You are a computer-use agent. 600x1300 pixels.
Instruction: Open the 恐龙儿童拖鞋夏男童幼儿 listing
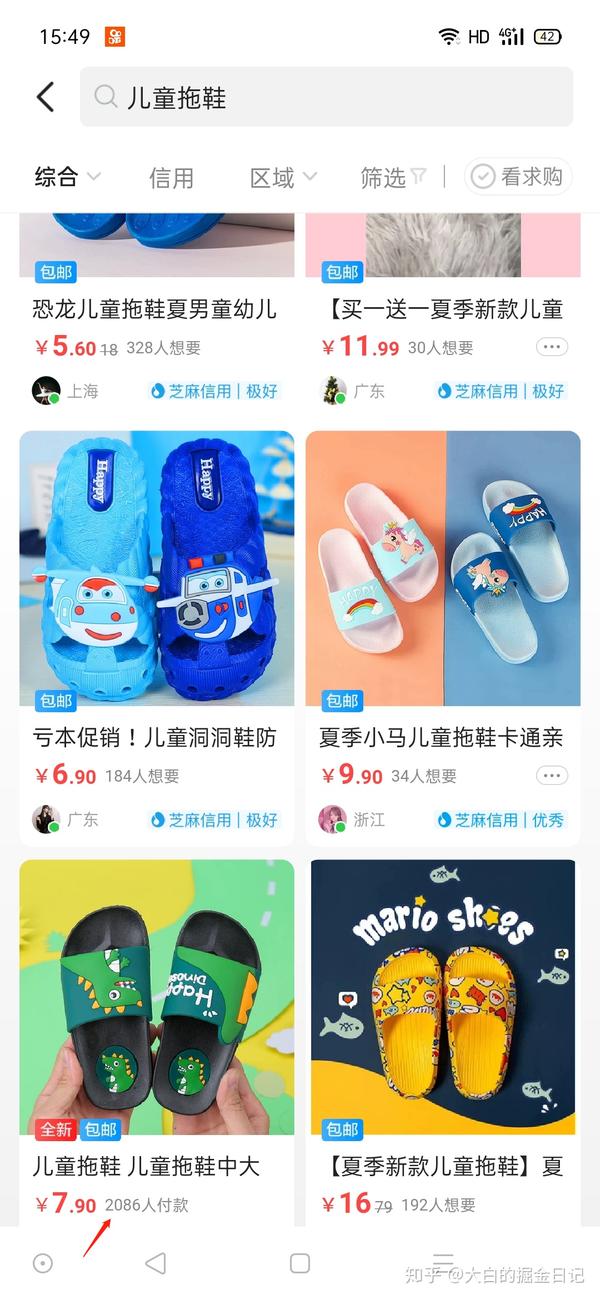tap(155, 309)
